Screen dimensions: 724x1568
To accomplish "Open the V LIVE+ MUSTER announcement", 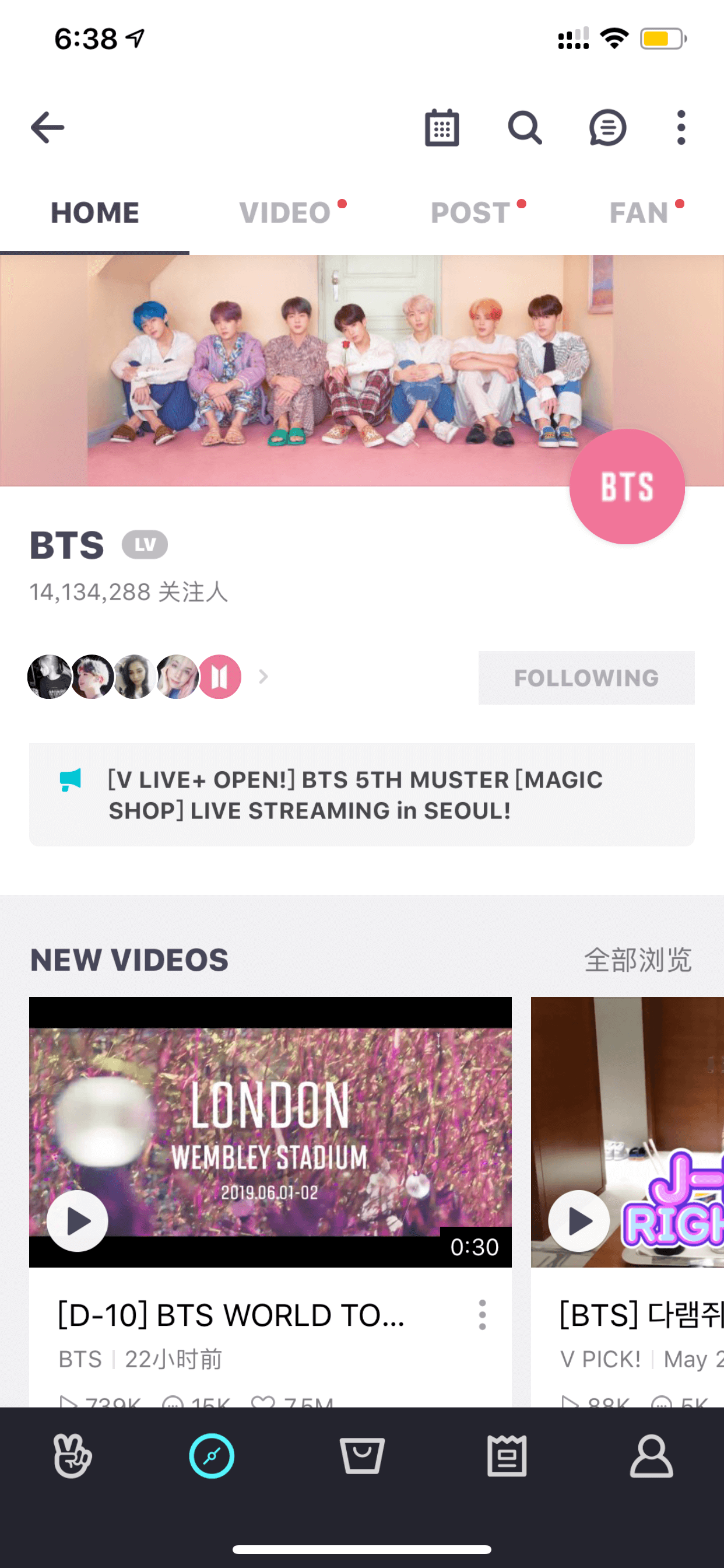I will click(x=362, y=794).
